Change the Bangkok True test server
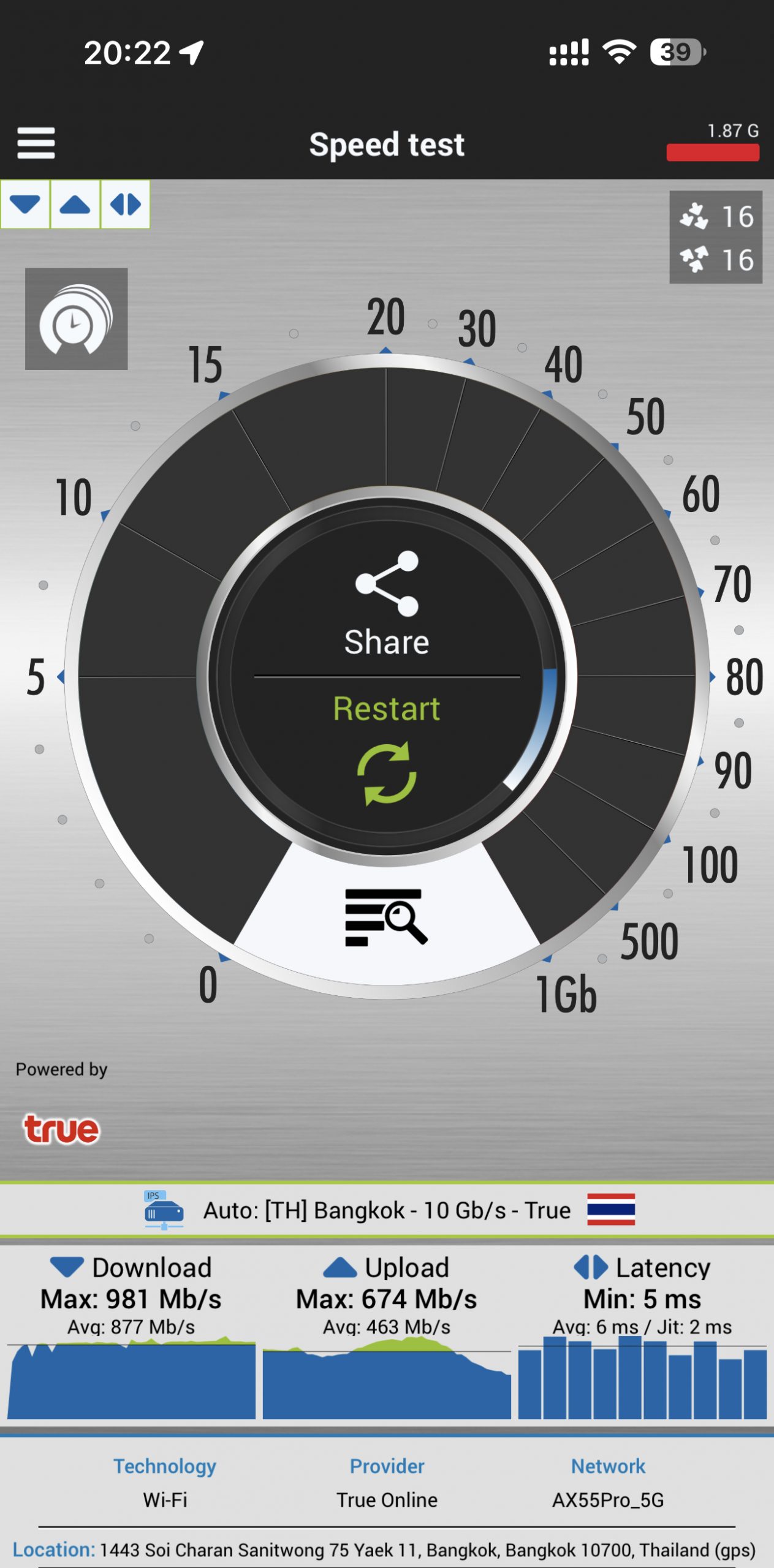The height and width of the screenshot is (1568, 774). (x=387, y=1210)
